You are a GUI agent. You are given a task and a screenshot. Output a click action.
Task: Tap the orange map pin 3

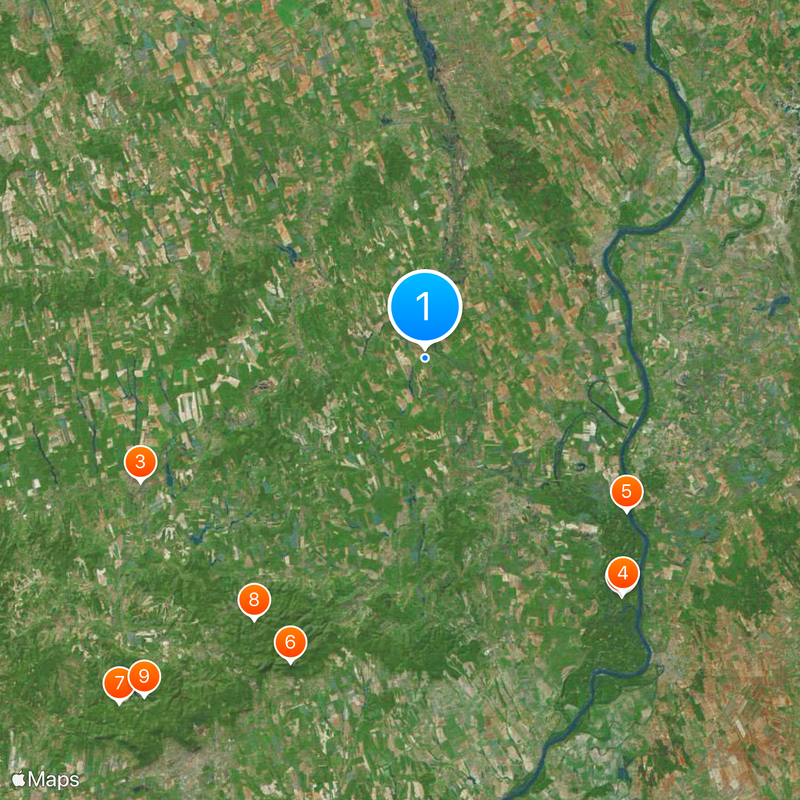[140, 462]
